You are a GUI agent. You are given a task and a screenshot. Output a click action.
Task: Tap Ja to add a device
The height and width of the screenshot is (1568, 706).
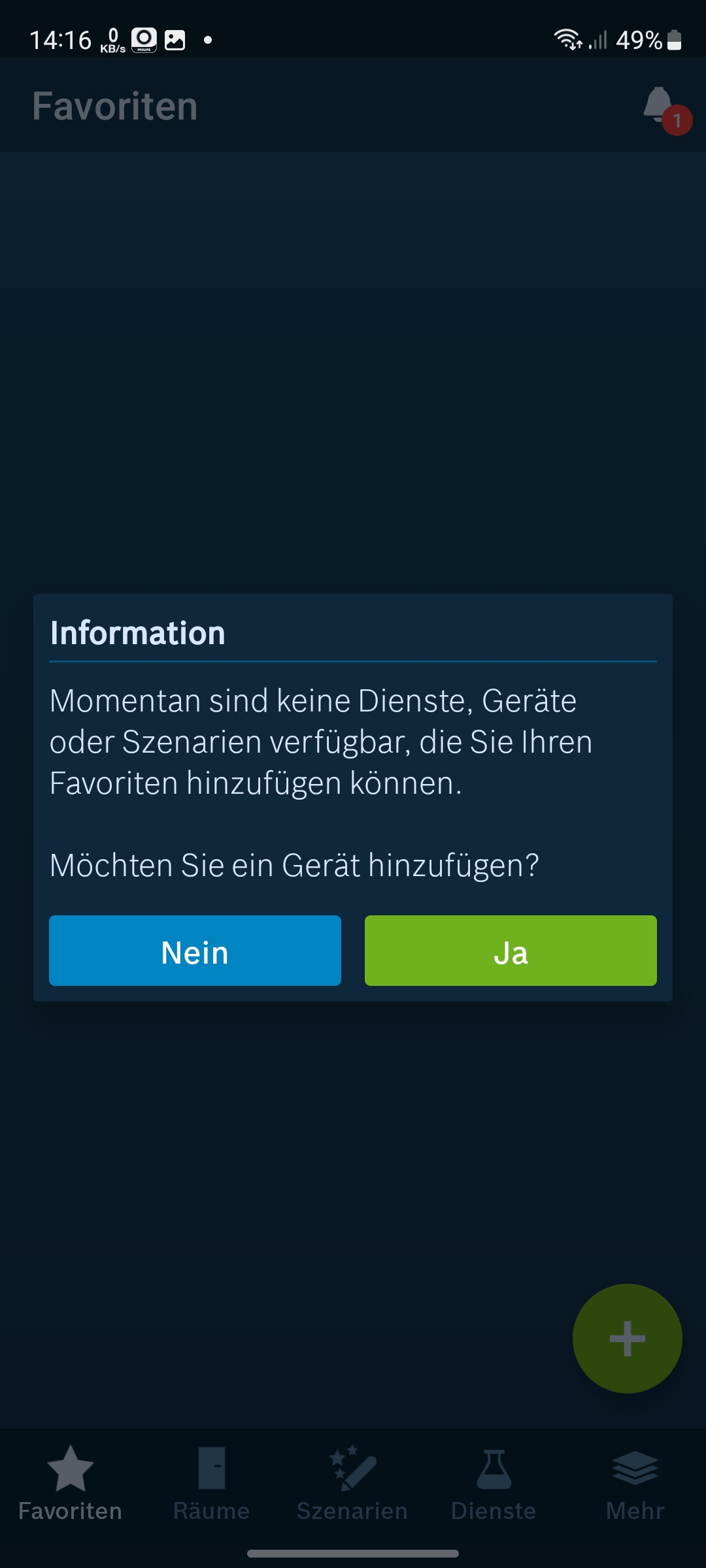click(x=511, y=951)
